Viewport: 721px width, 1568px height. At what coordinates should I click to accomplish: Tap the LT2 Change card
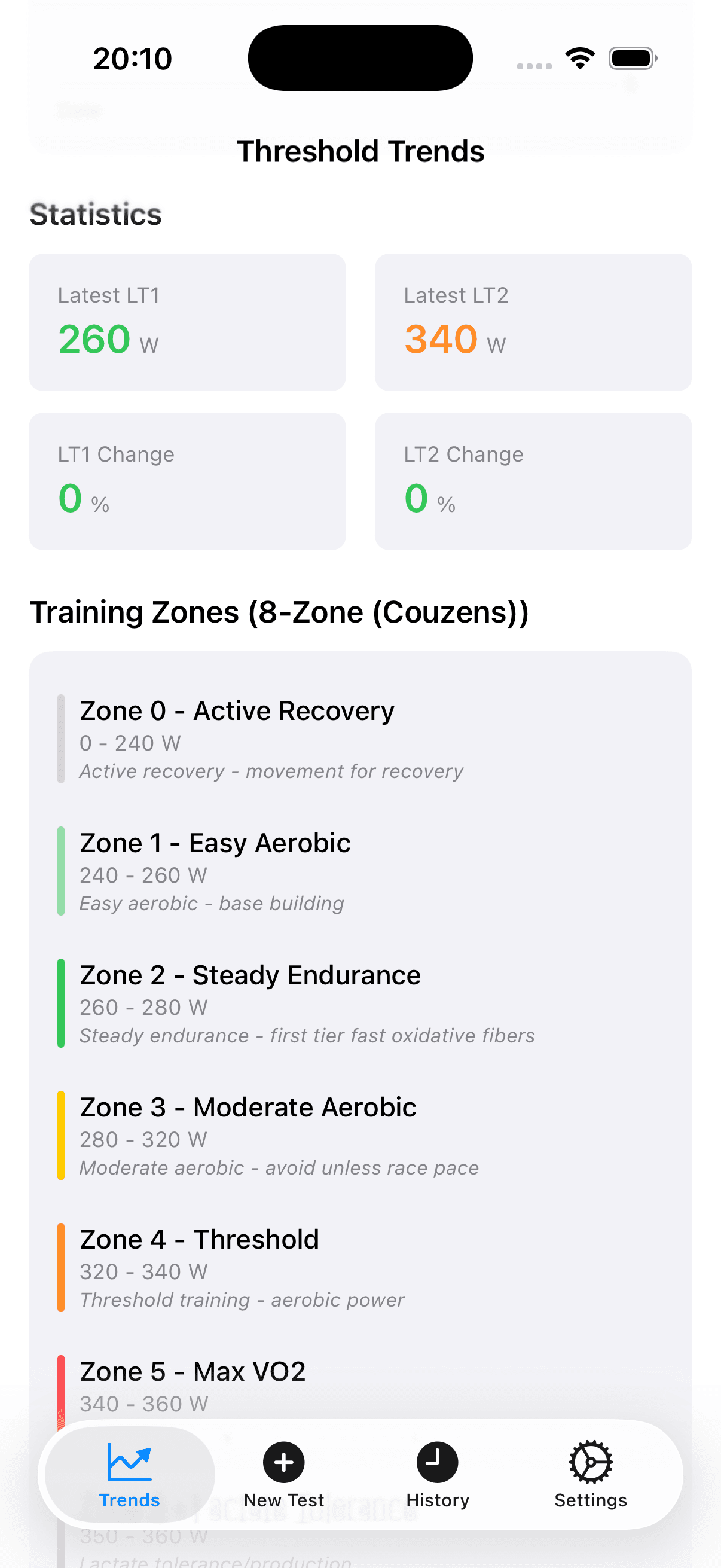pyautogui.click(x=533, y=480)
